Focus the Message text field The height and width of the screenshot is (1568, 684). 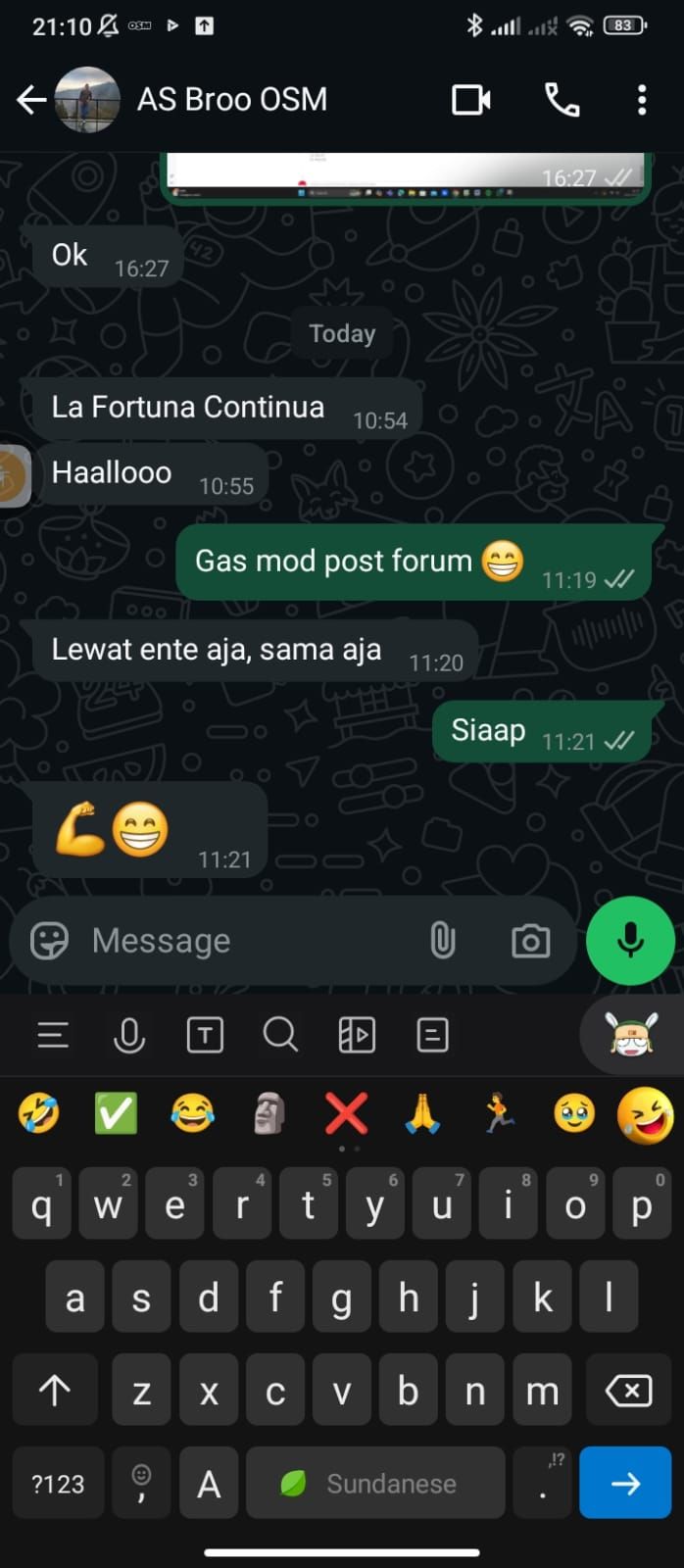pyautogui.click(x=245, y=941)
